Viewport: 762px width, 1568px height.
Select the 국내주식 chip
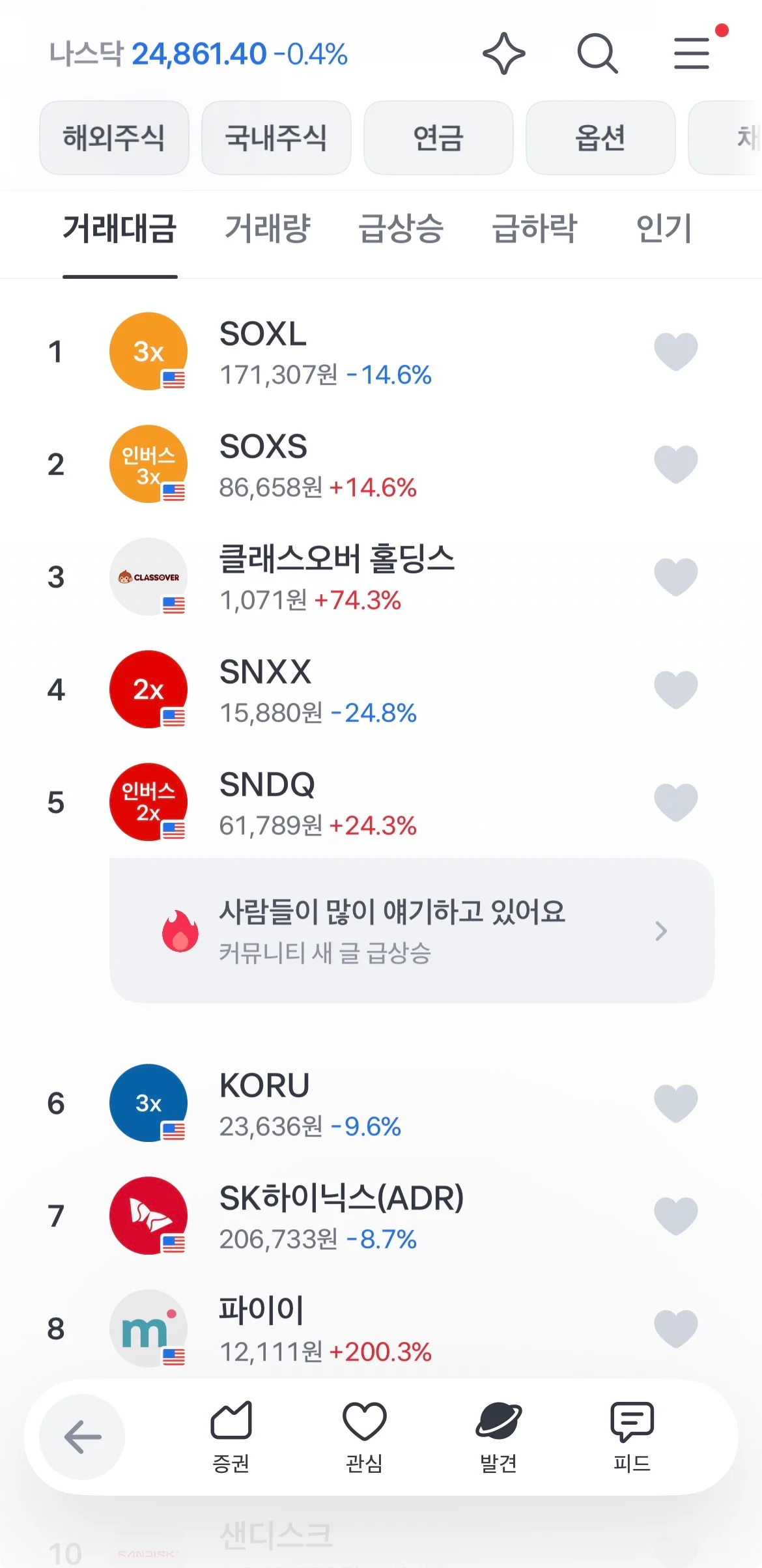276,137
